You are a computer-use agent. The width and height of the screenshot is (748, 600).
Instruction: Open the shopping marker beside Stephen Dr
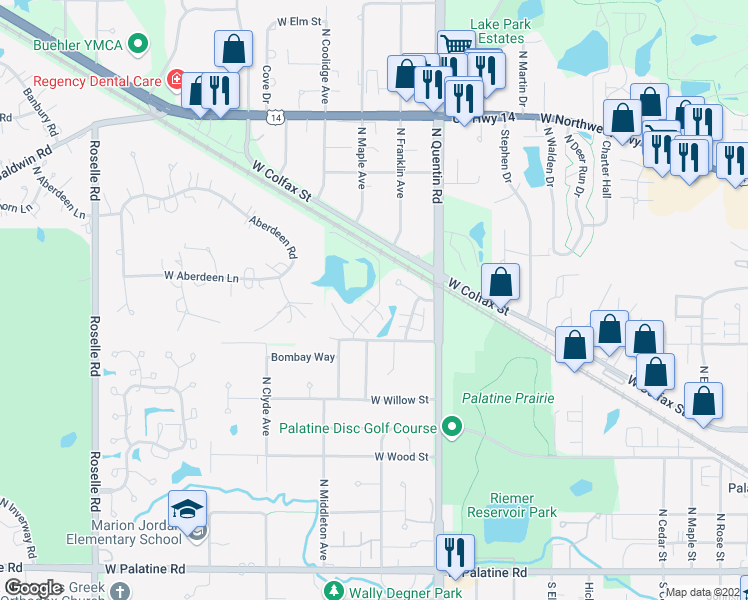pos(500,284)
